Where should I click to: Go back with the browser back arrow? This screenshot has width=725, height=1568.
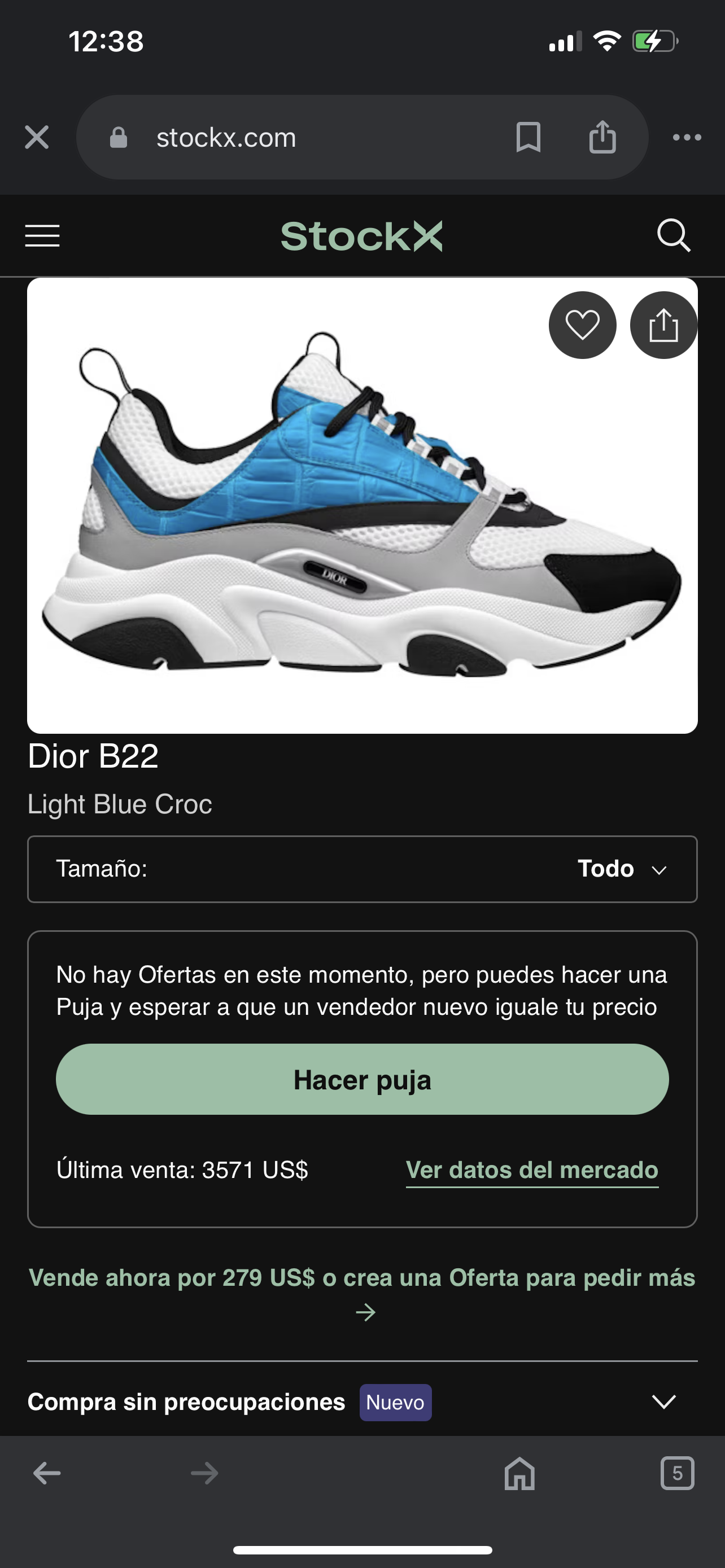click(47, 1474)
